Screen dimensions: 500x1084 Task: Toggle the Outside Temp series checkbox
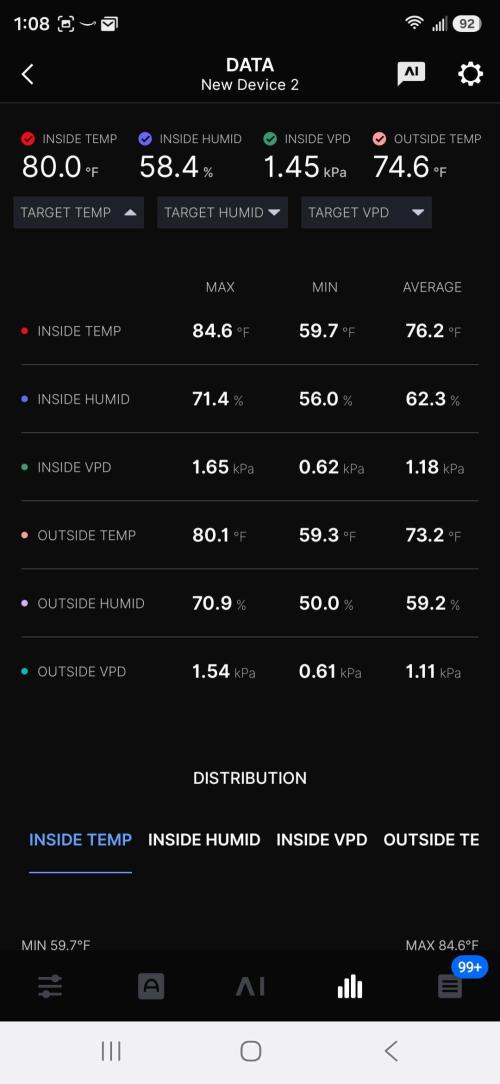pyautogui.click(x=379, y=139)
